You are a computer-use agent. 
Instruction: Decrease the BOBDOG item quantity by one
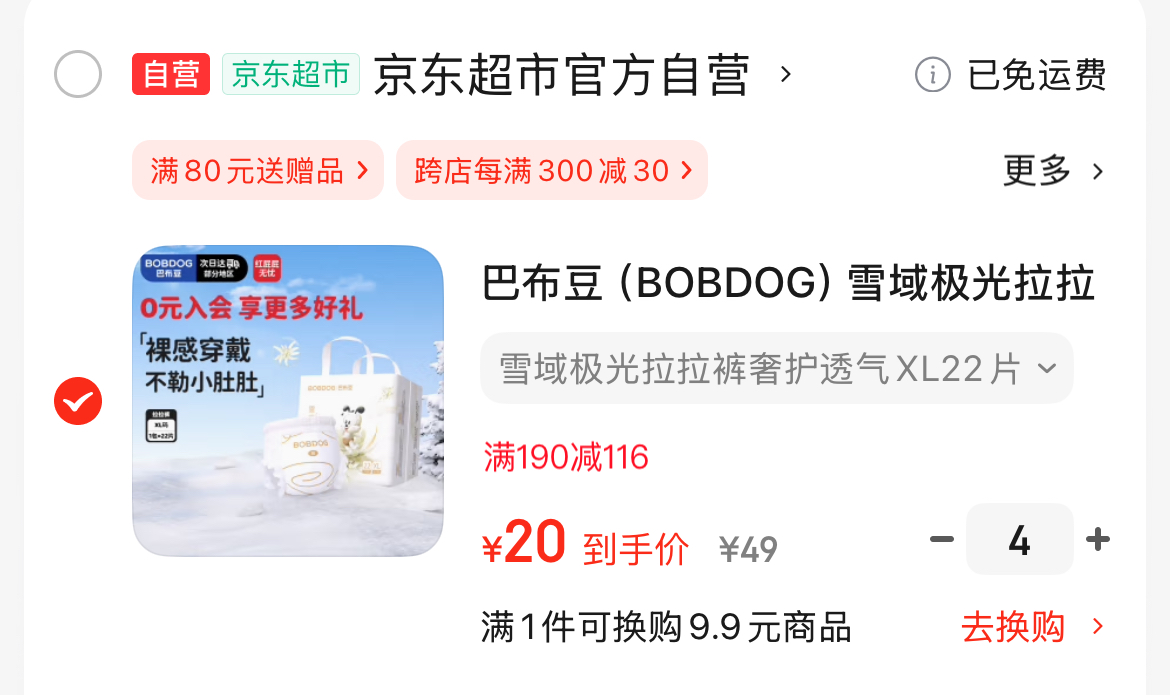(x=941, y=540)
